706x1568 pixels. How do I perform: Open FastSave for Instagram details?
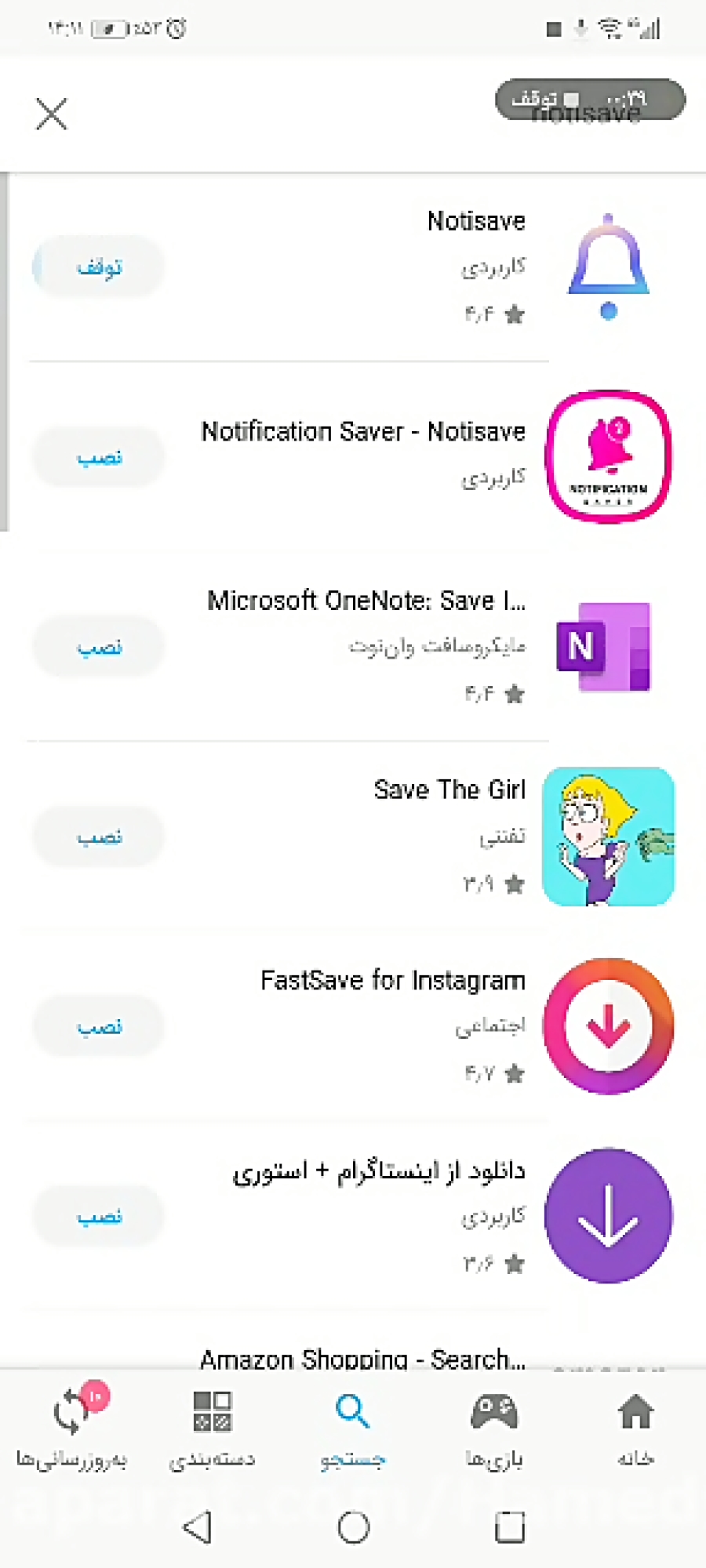(392, 981)
